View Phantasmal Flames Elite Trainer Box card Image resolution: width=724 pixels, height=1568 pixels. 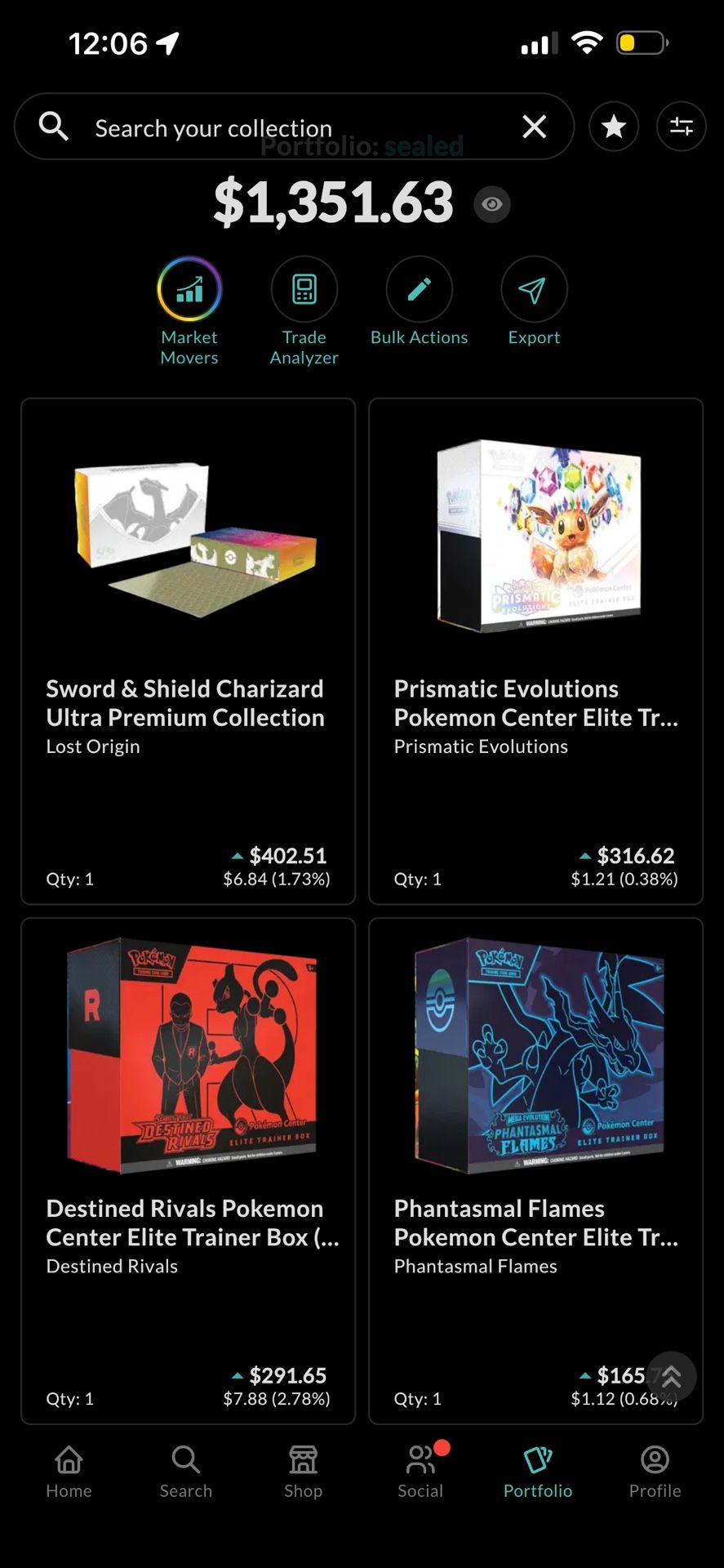point(536,1171)
